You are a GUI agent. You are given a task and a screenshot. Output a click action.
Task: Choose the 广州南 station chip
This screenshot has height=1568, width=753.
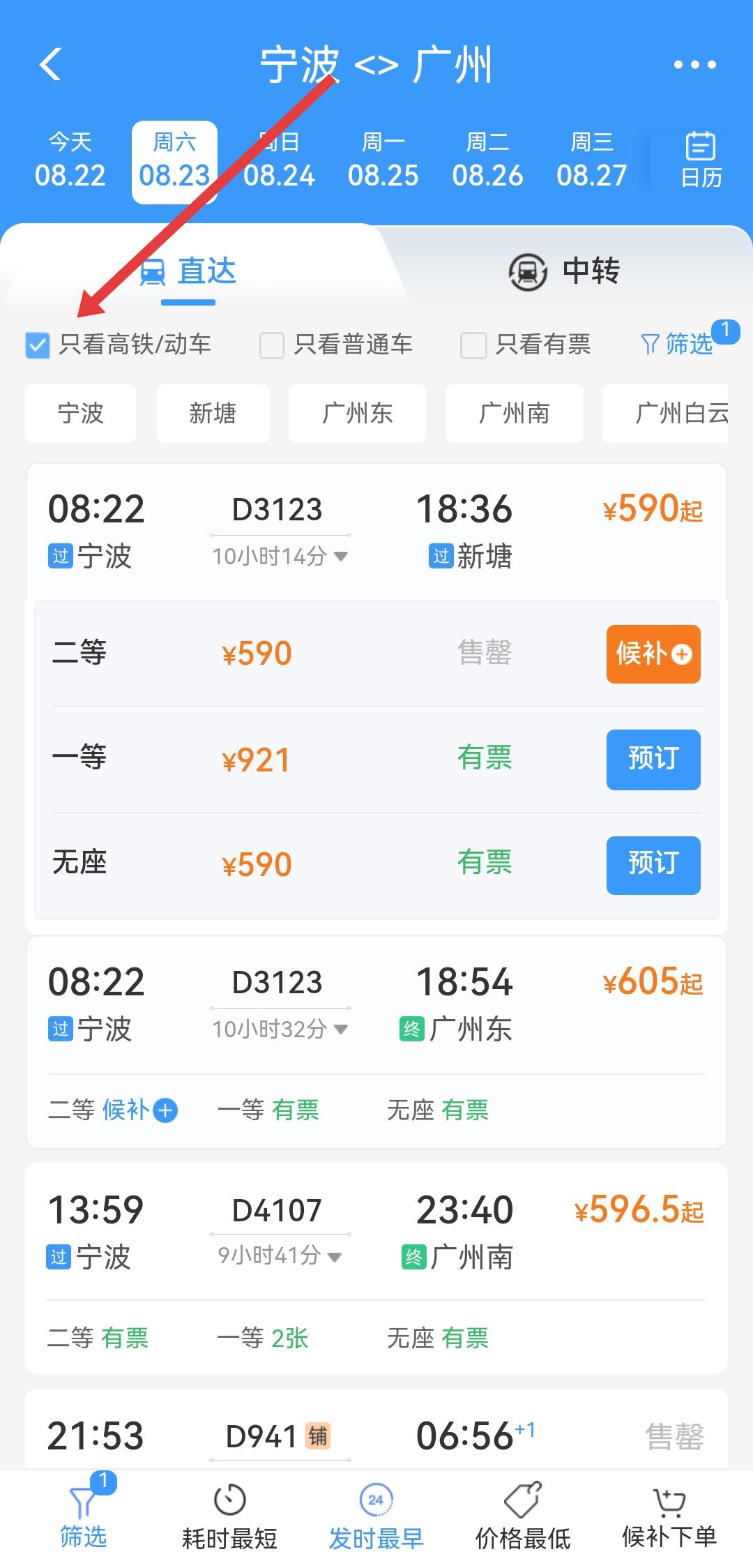tap(514, 413)
